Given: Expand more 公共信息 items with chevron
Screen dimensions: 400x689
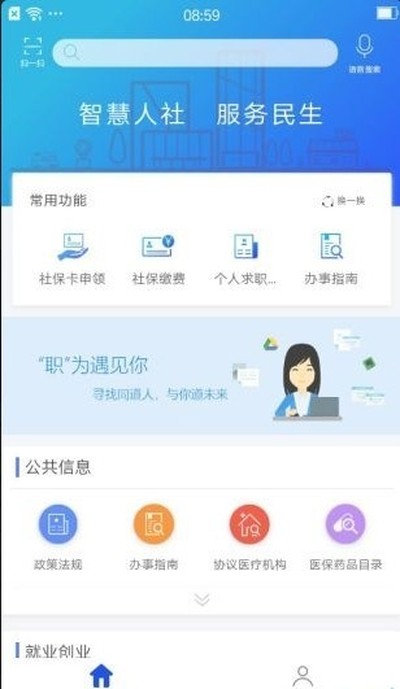Looking at the screenshot, I should pyautogui.click(x=202, y=599).
